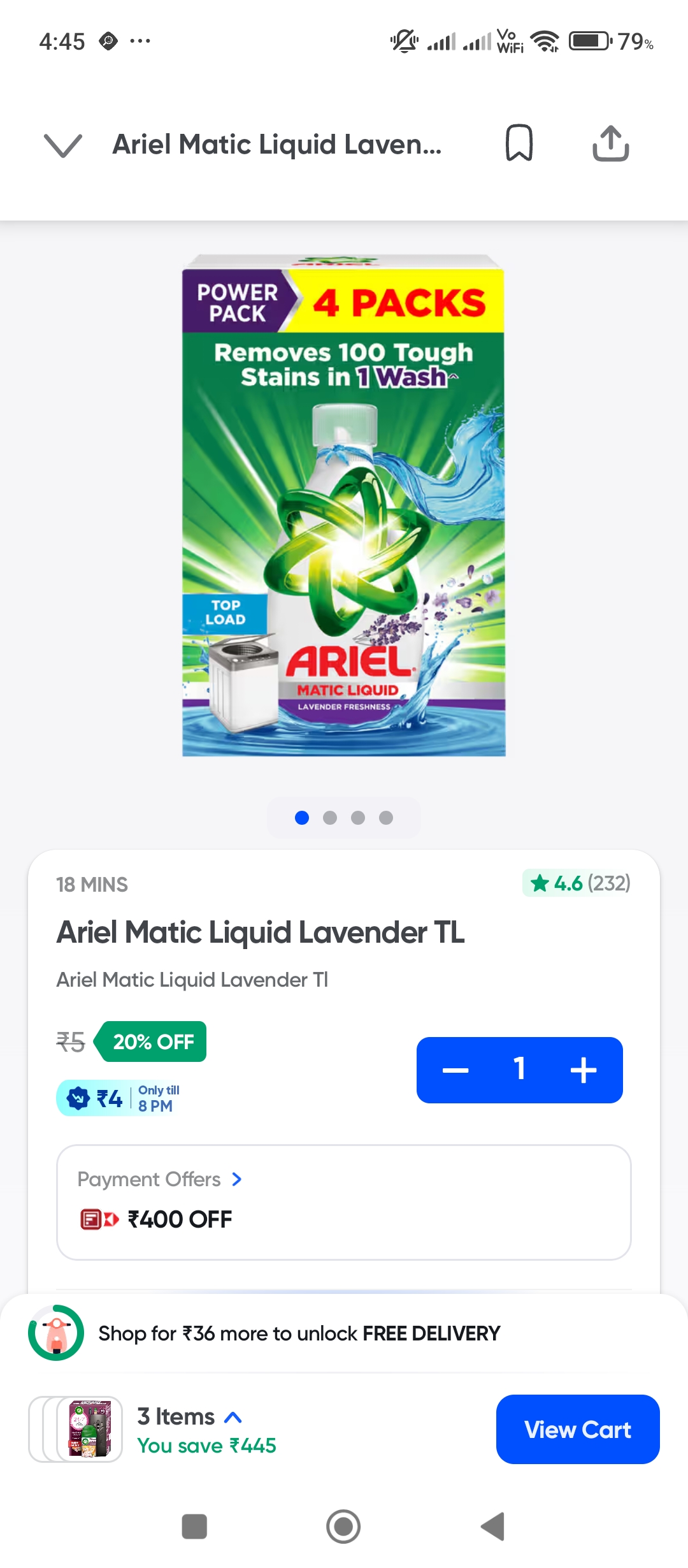Image resolution: width=688 pixels, height=1568 pixels.
Task: Tap View Cart button
Action: click(x=577, y=1430)
